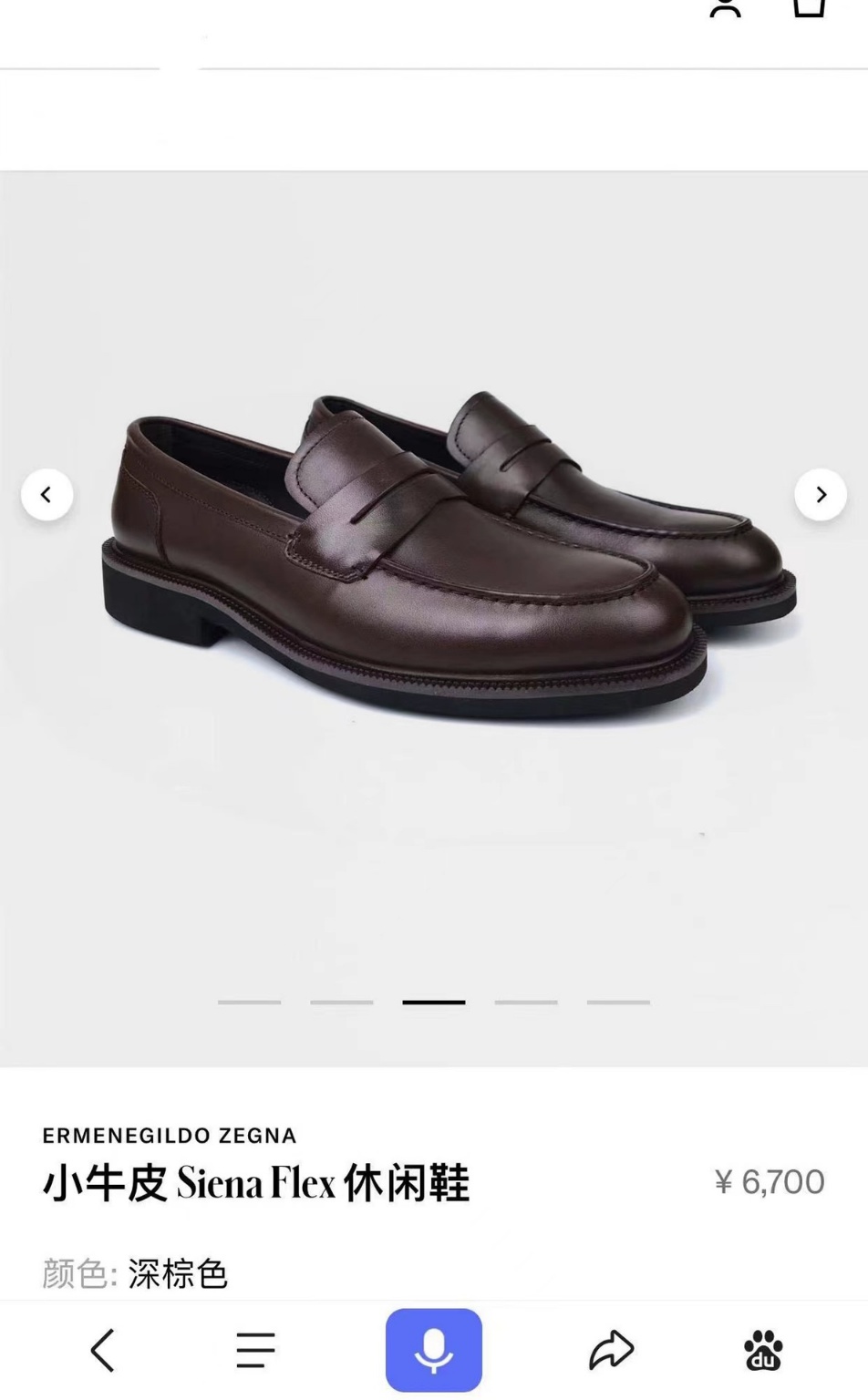Screen dimensions: 868x1400
Task: Jump to the first image indicator
Action: [249, 1002]
